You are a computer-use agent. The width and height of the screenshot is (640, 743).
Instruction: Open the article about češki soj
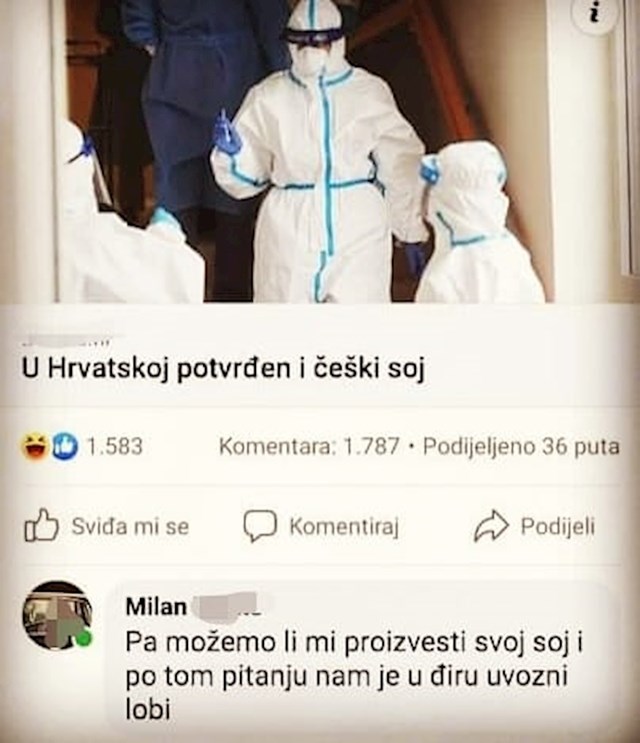224,370
